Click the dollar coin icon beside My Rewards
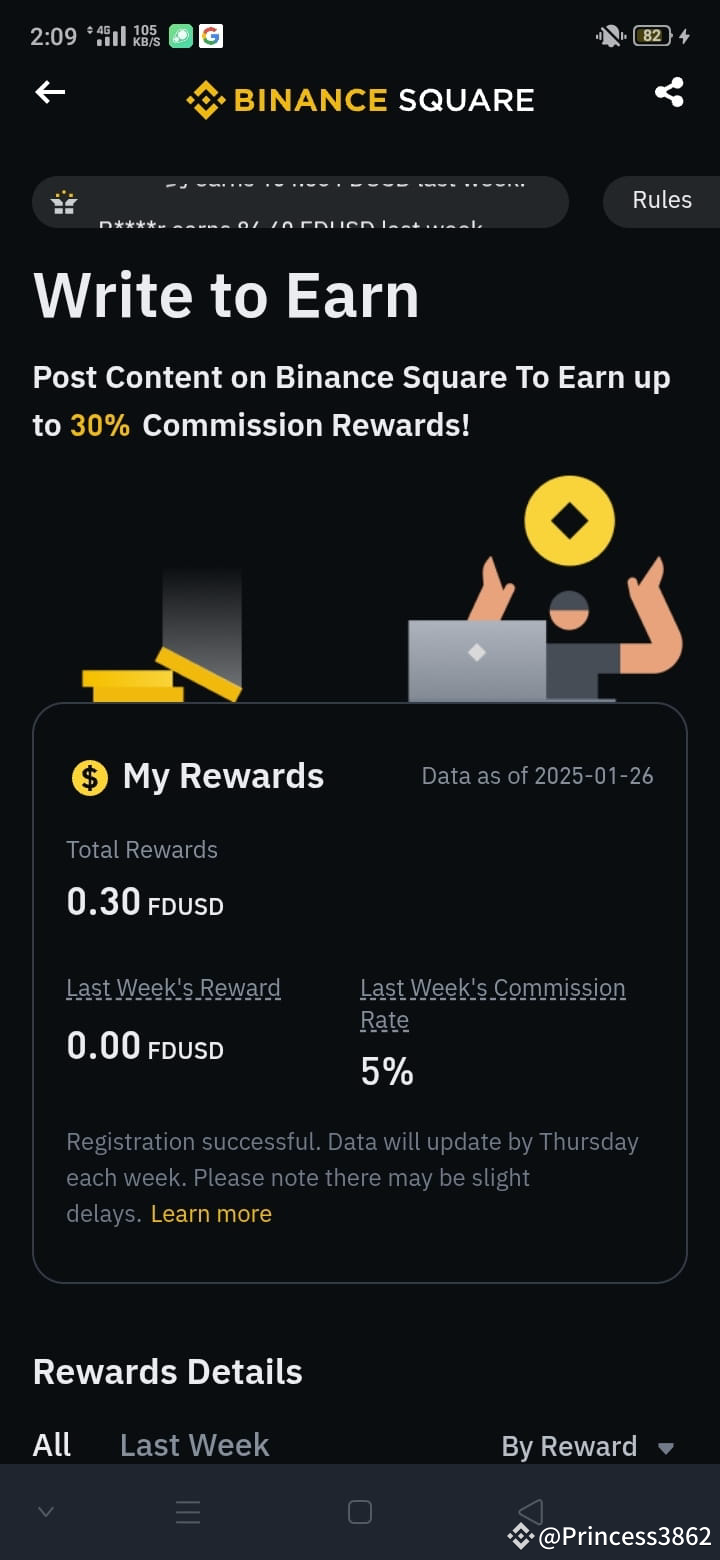720x1560 pixels. coord(89,775)
